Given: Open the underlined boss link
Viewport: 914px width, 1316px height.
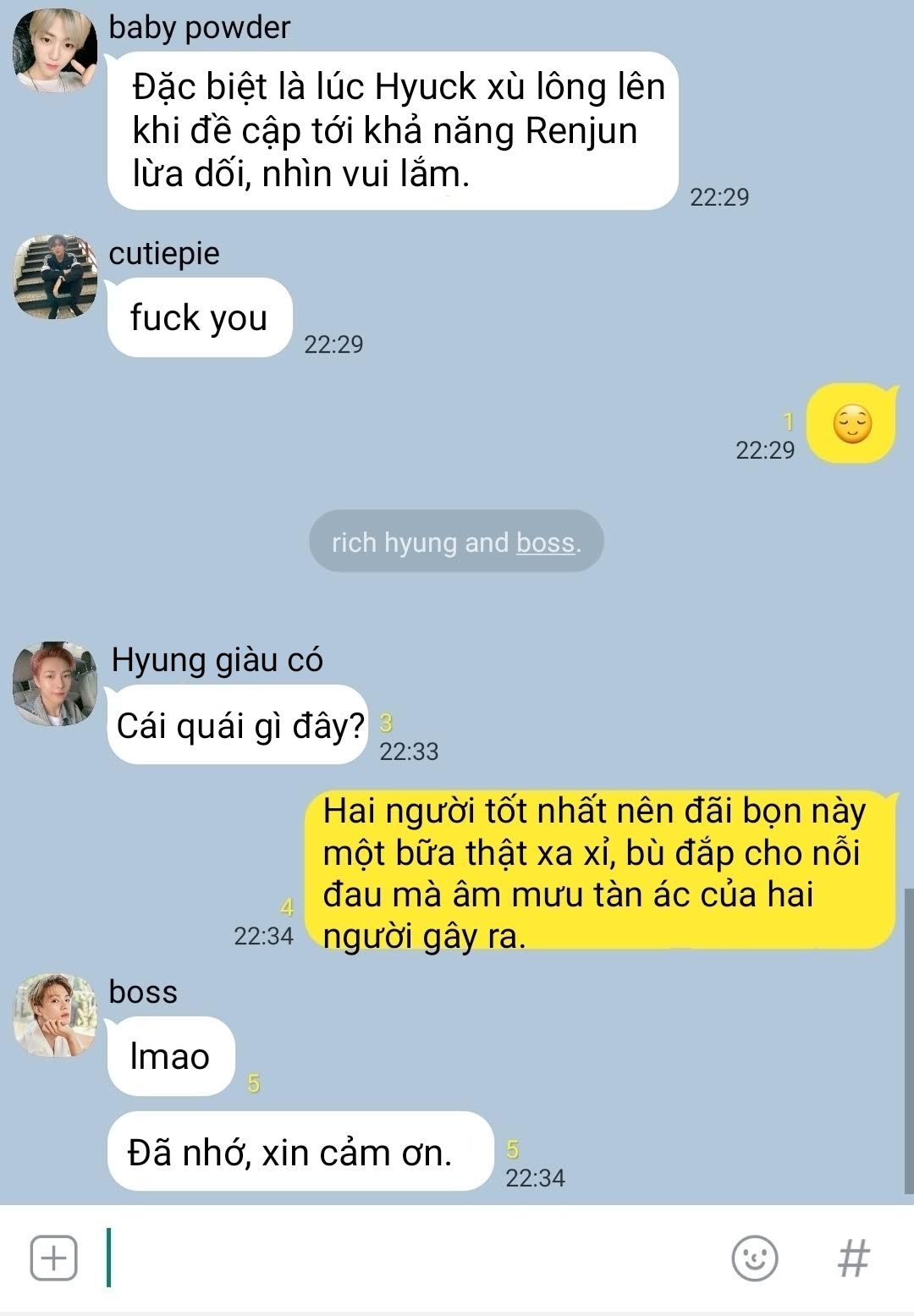Looking at the screenshot, I should pos(545,542).
